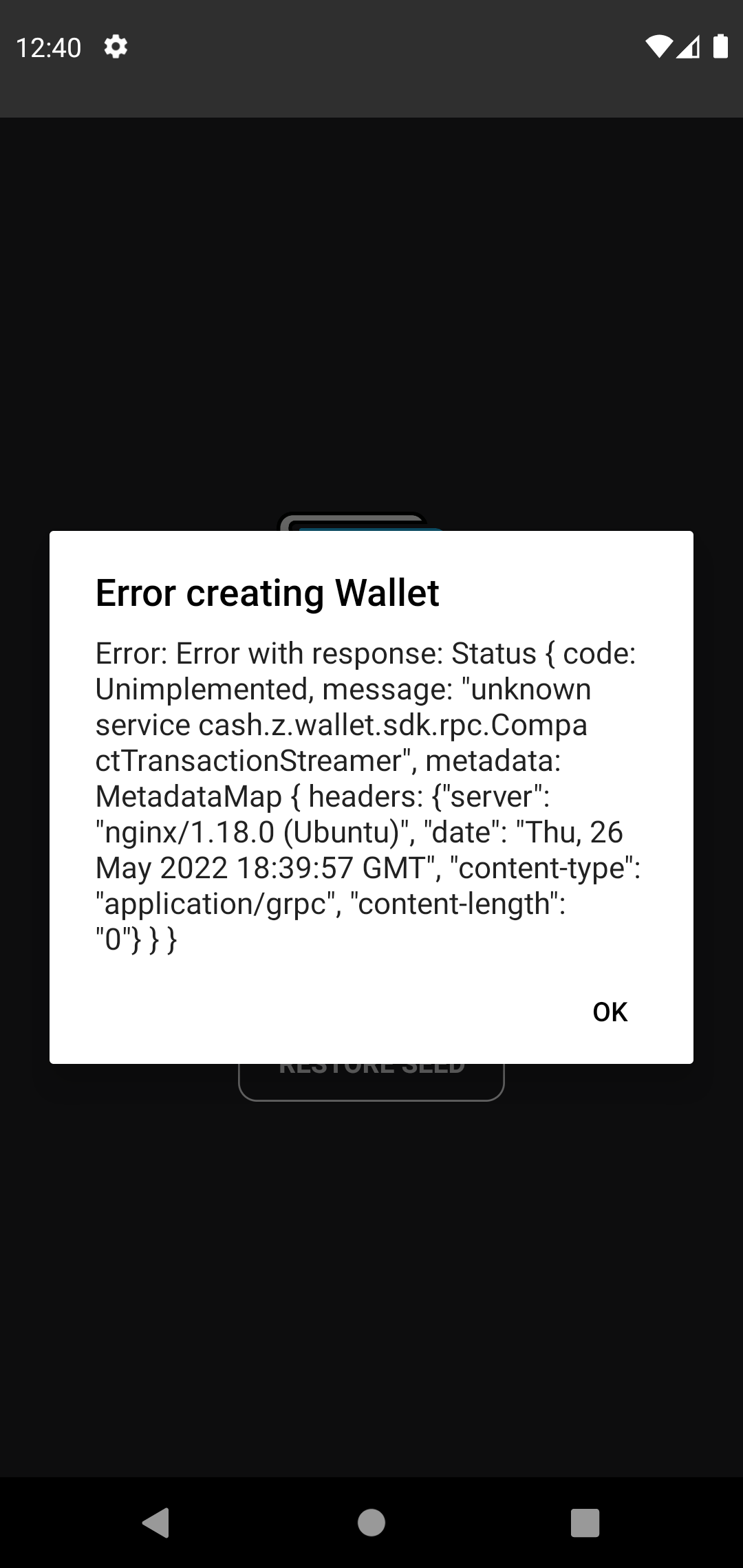Dismiss the error dialog with OK

[x=610, y=1012]
